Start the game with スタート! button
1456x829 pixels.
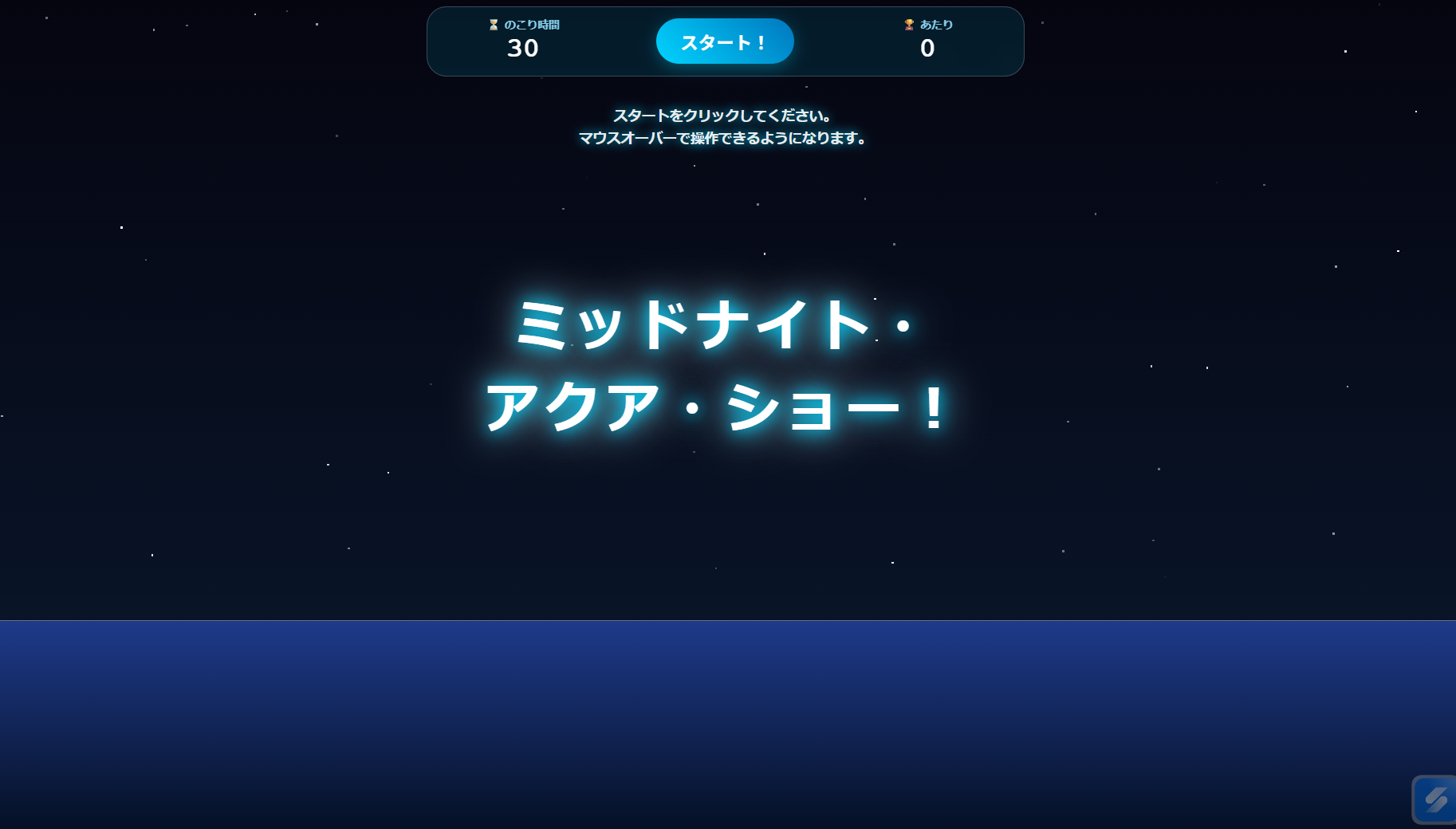point(724,41)
